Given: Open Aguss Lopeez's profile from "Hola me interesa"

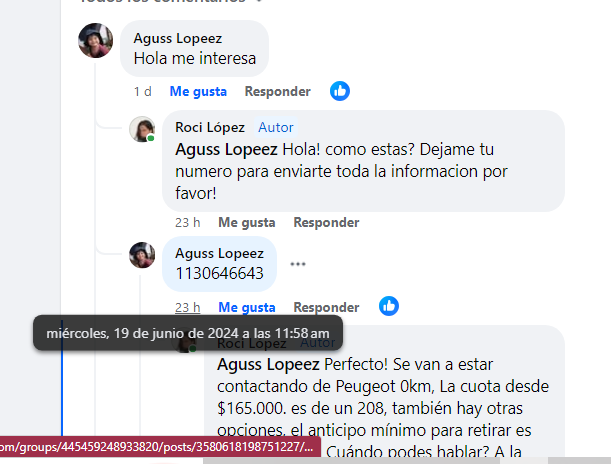Looking at the screenshot, I should [178, 38].
